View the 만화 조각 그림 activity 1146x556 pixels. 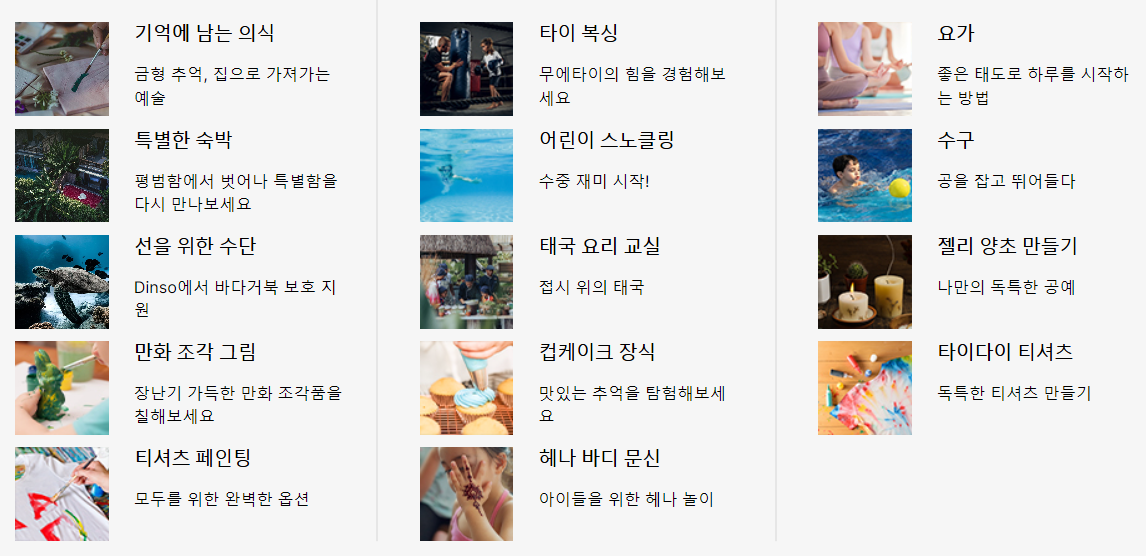coord(184,388)
